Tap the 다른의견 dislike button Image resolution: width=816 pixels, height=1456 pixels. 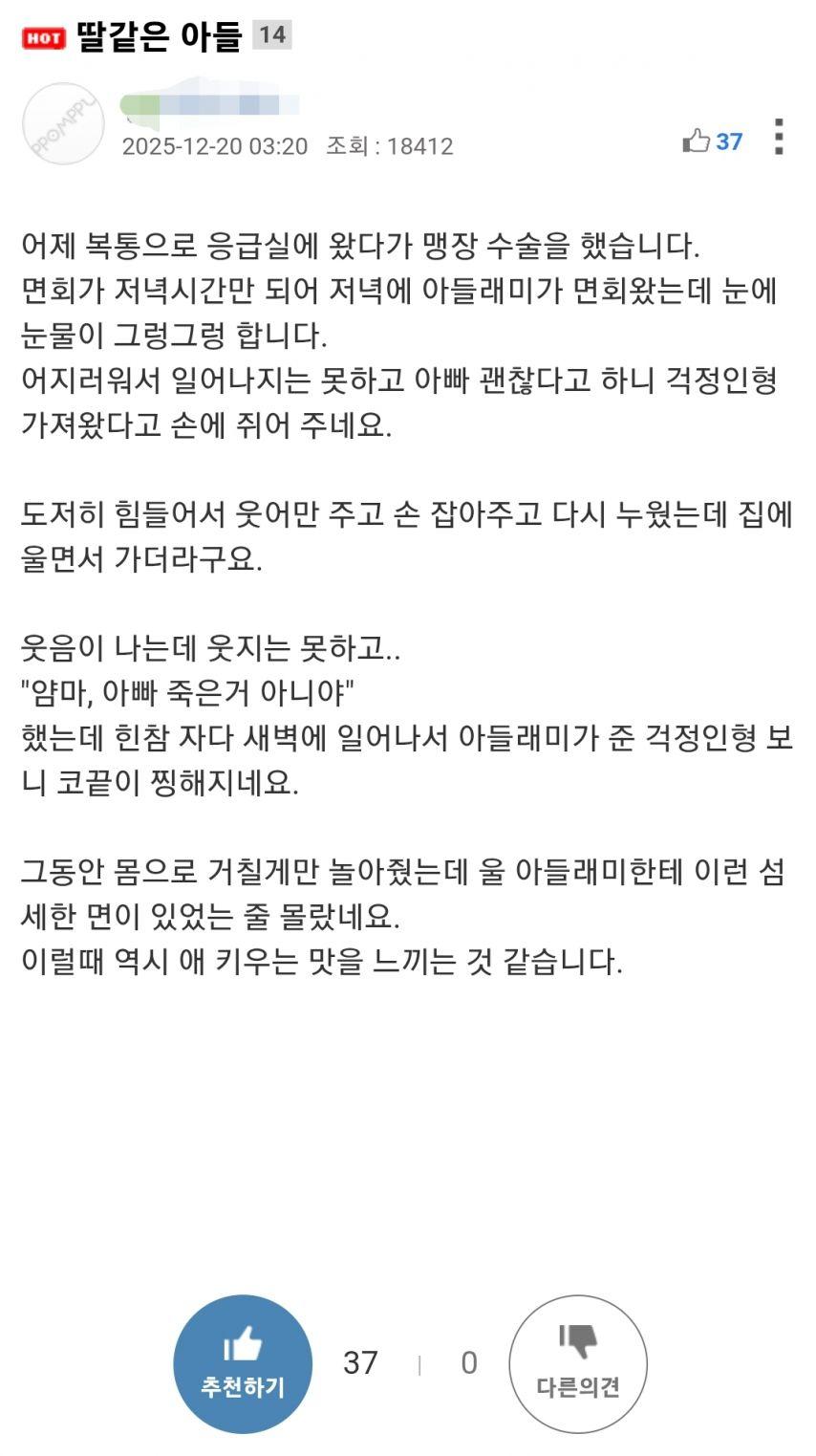tap(577, 1363)
